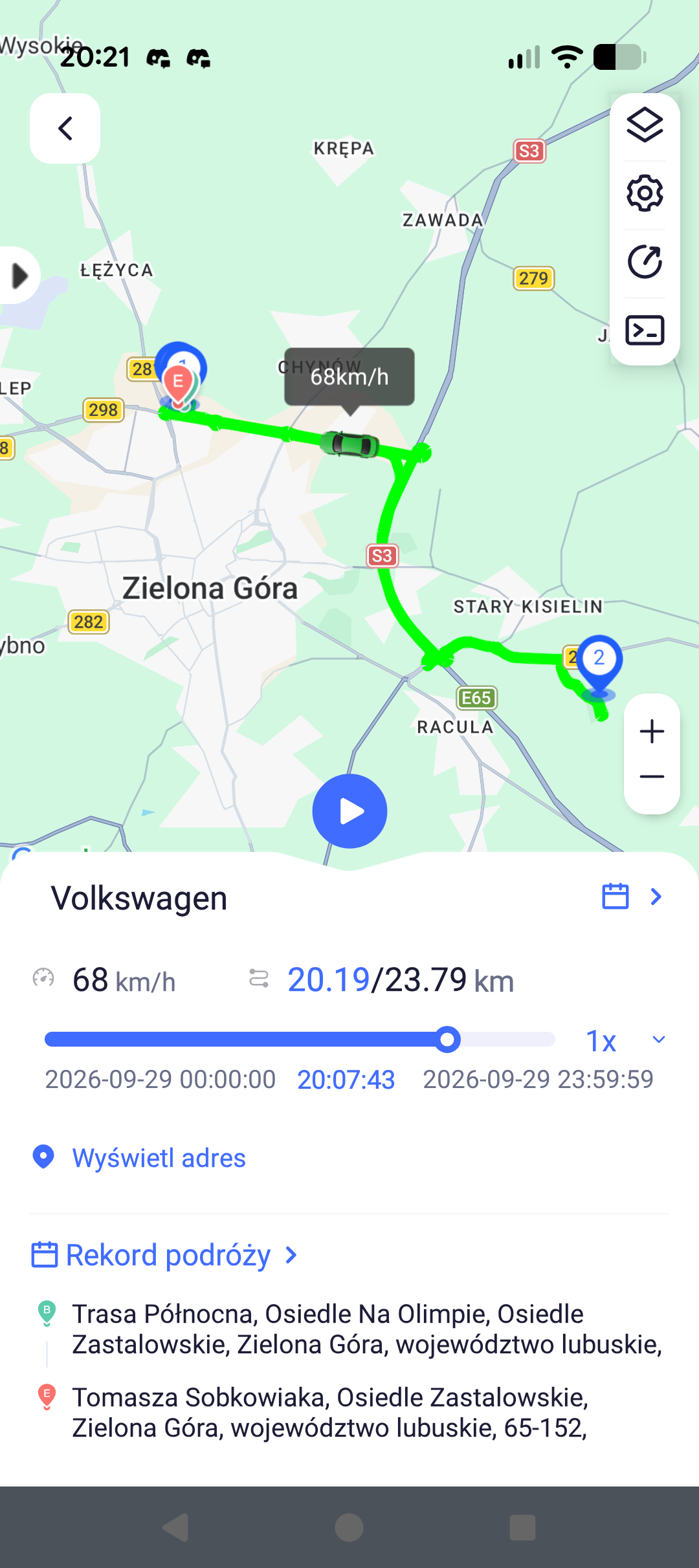Open map settings gear

pos(645,193)
